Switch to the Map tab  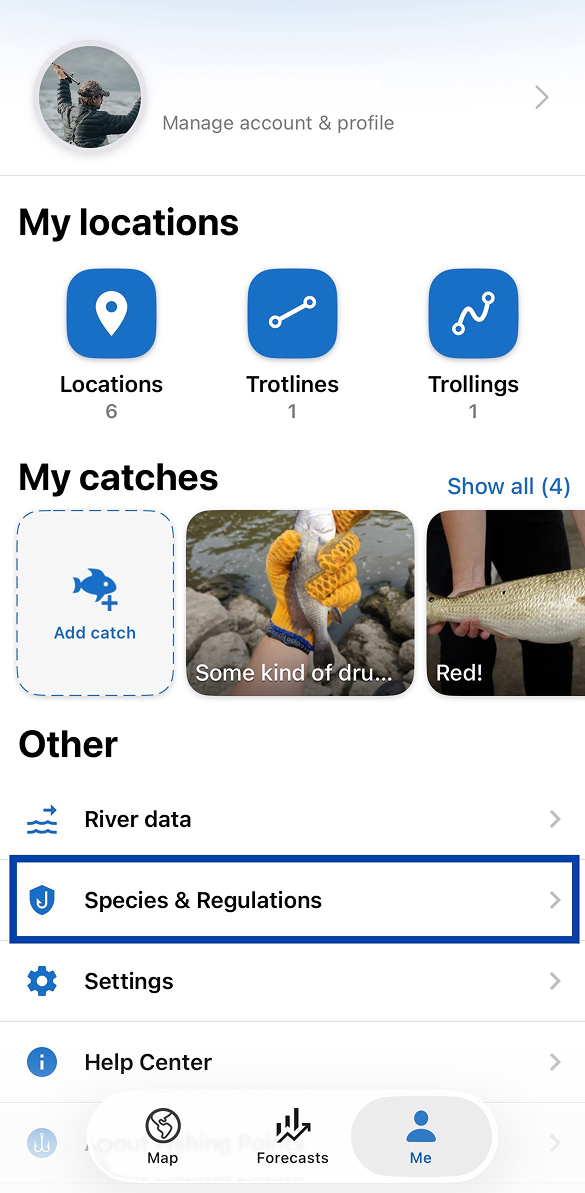click(x=163, y=1137)
